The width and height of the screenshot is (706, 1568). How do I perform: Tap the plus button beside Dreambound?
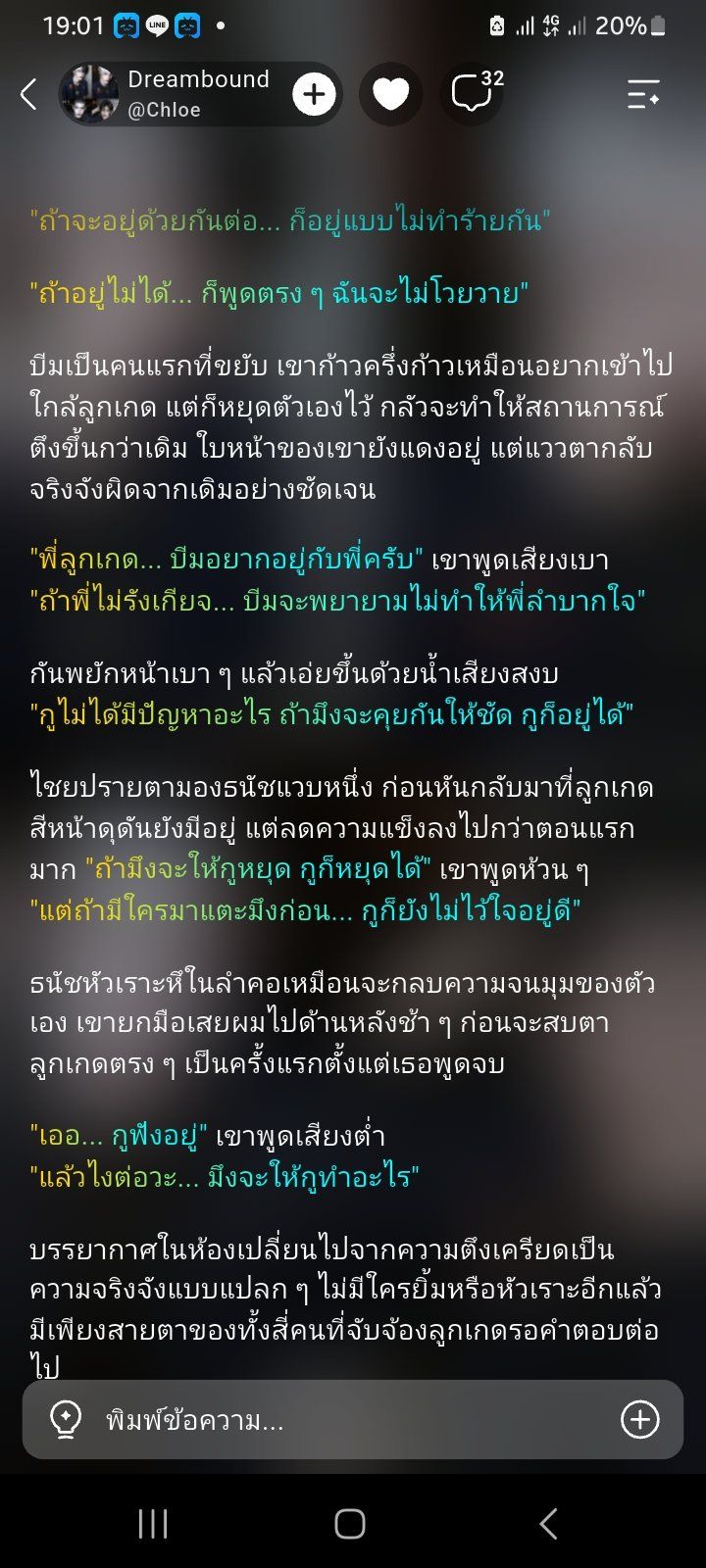pyautogui.click(x=314, y=94)
